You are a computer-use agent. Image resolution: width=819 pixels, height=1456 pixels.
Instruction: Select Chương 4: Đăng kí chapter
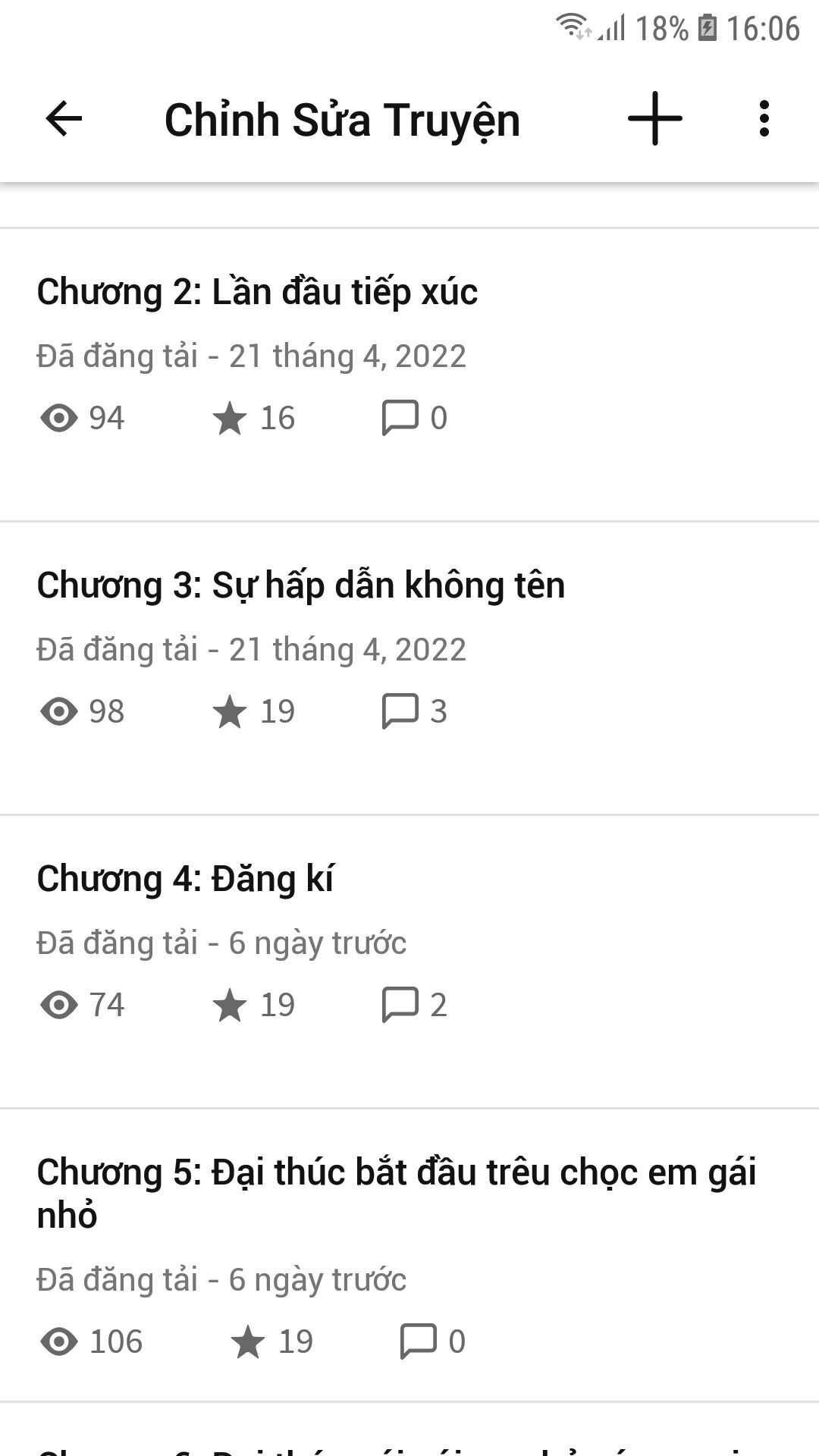click(x=409, y=962)
